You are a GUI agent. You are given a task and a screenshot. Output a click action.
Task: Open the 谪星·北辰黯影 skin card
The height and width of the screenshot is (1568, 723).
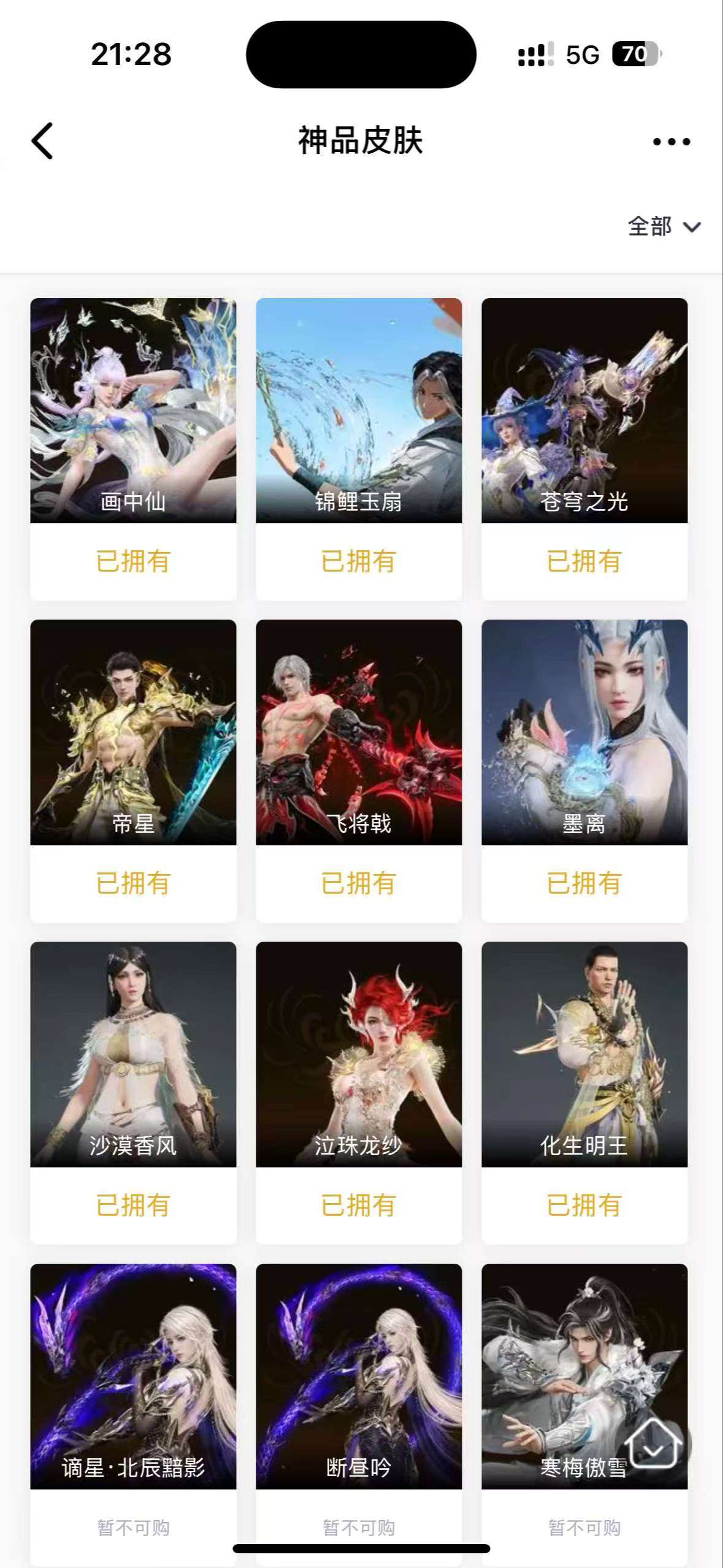[133, 1375]
